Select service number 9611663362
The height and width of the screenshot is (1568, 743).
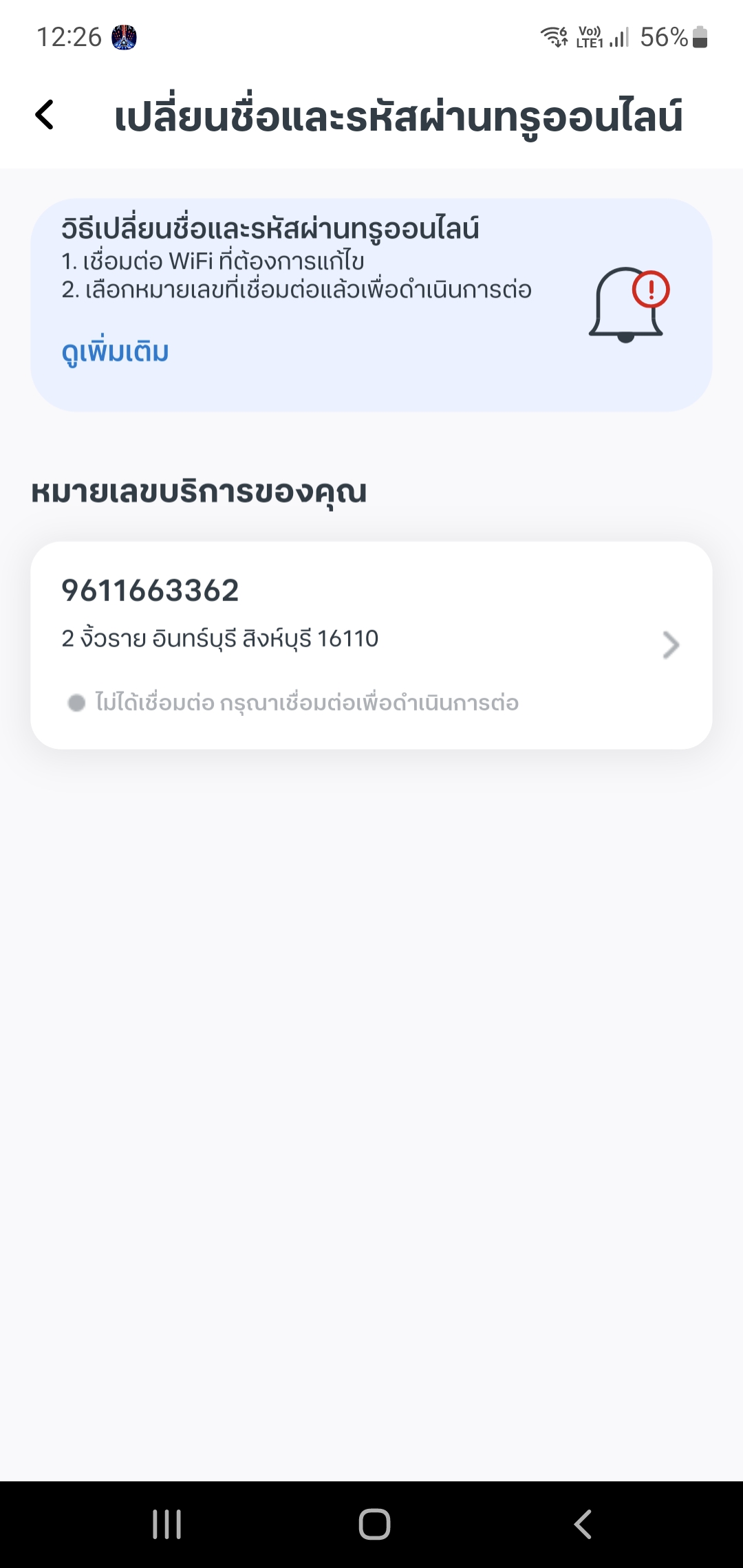coord(371,644)
